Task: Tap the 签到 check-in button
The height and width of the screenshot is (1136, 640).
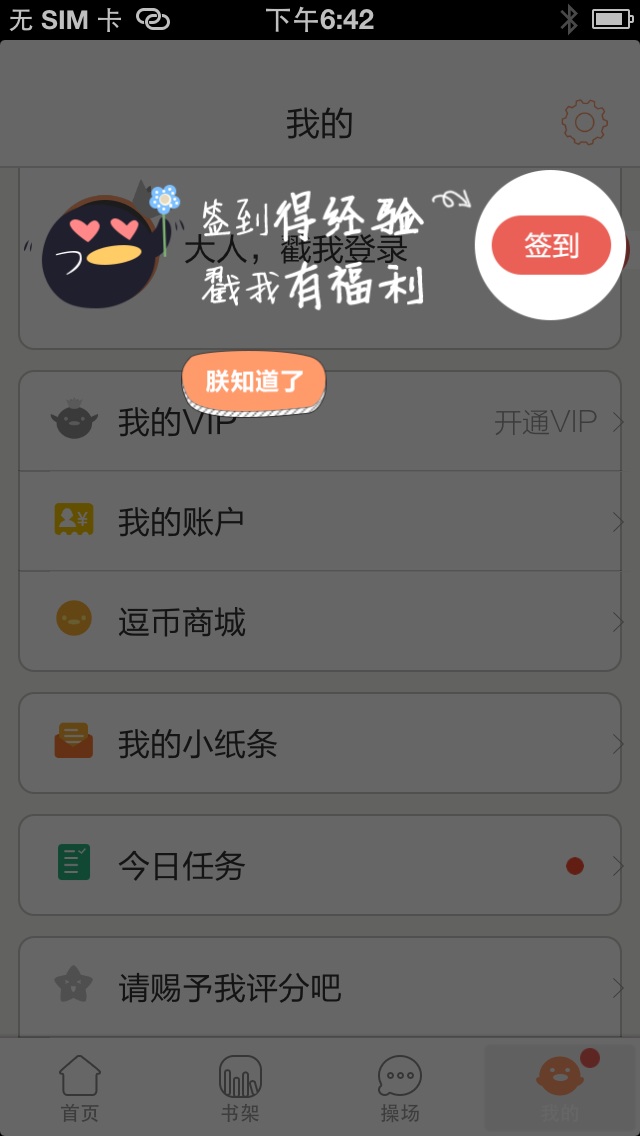Action: coord(551,245)
